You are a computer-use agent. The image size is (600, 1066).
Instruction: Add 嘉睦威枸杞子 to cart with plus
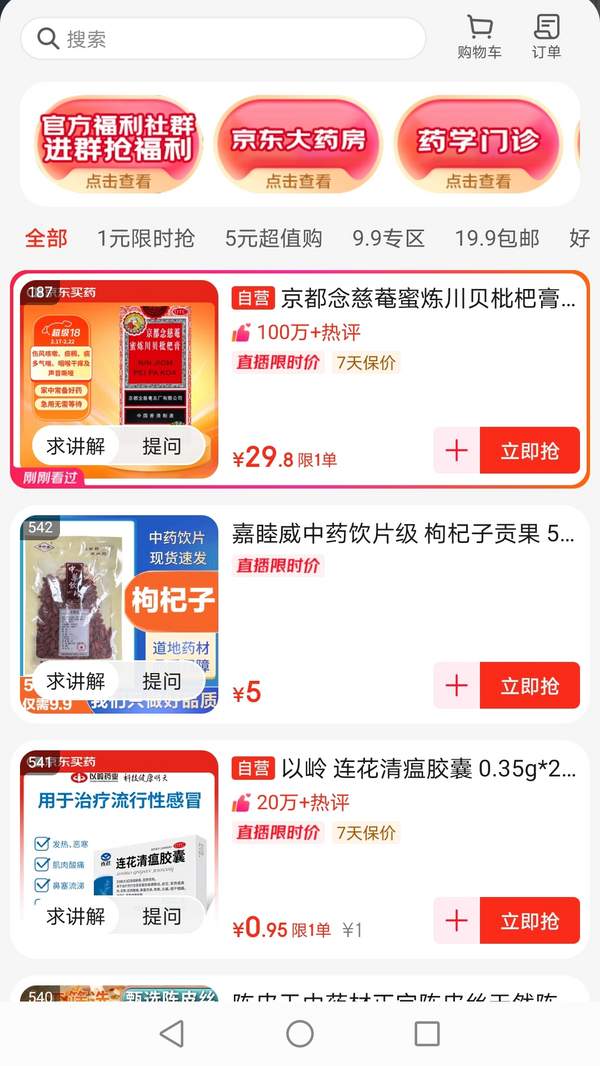[x=456, y=686]
